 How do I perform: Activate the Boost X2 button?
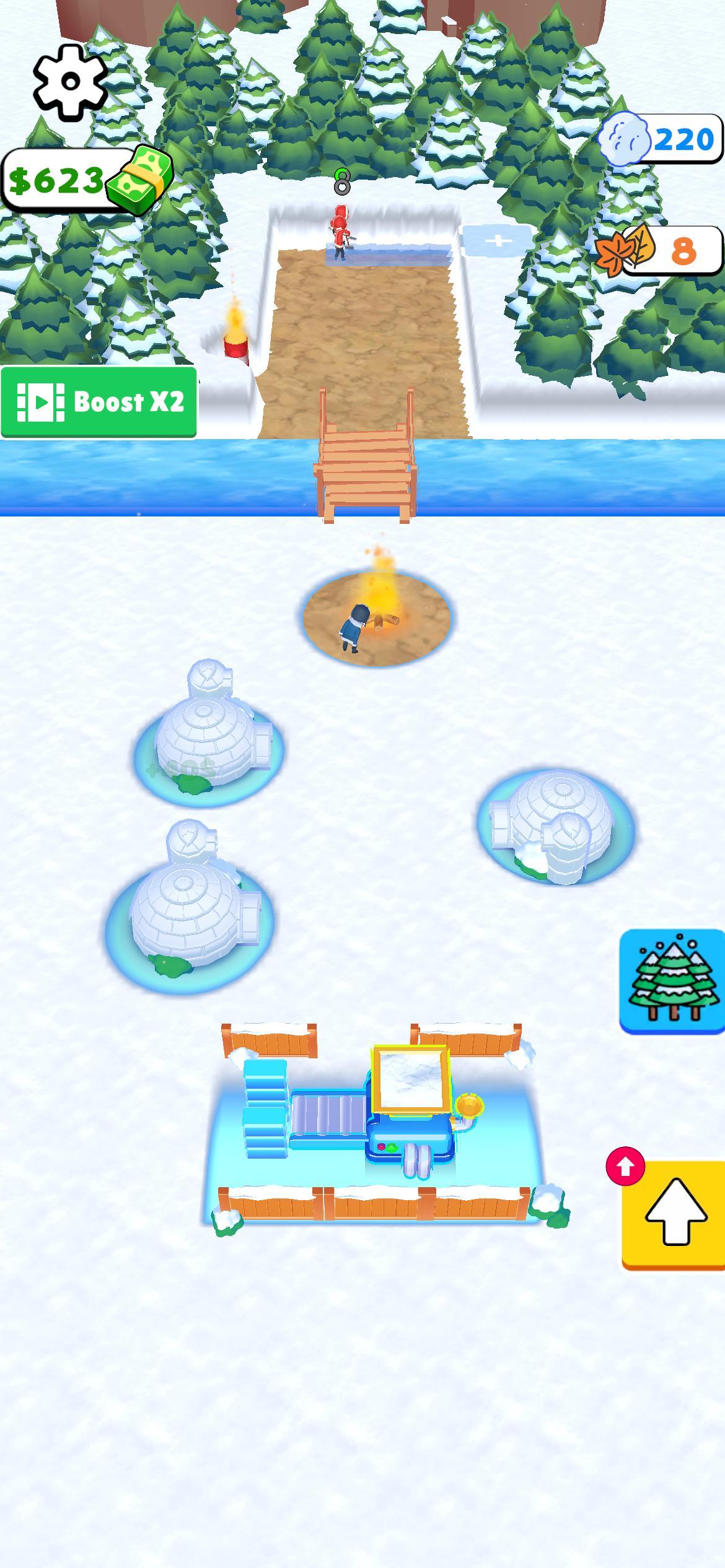[99, 401]
